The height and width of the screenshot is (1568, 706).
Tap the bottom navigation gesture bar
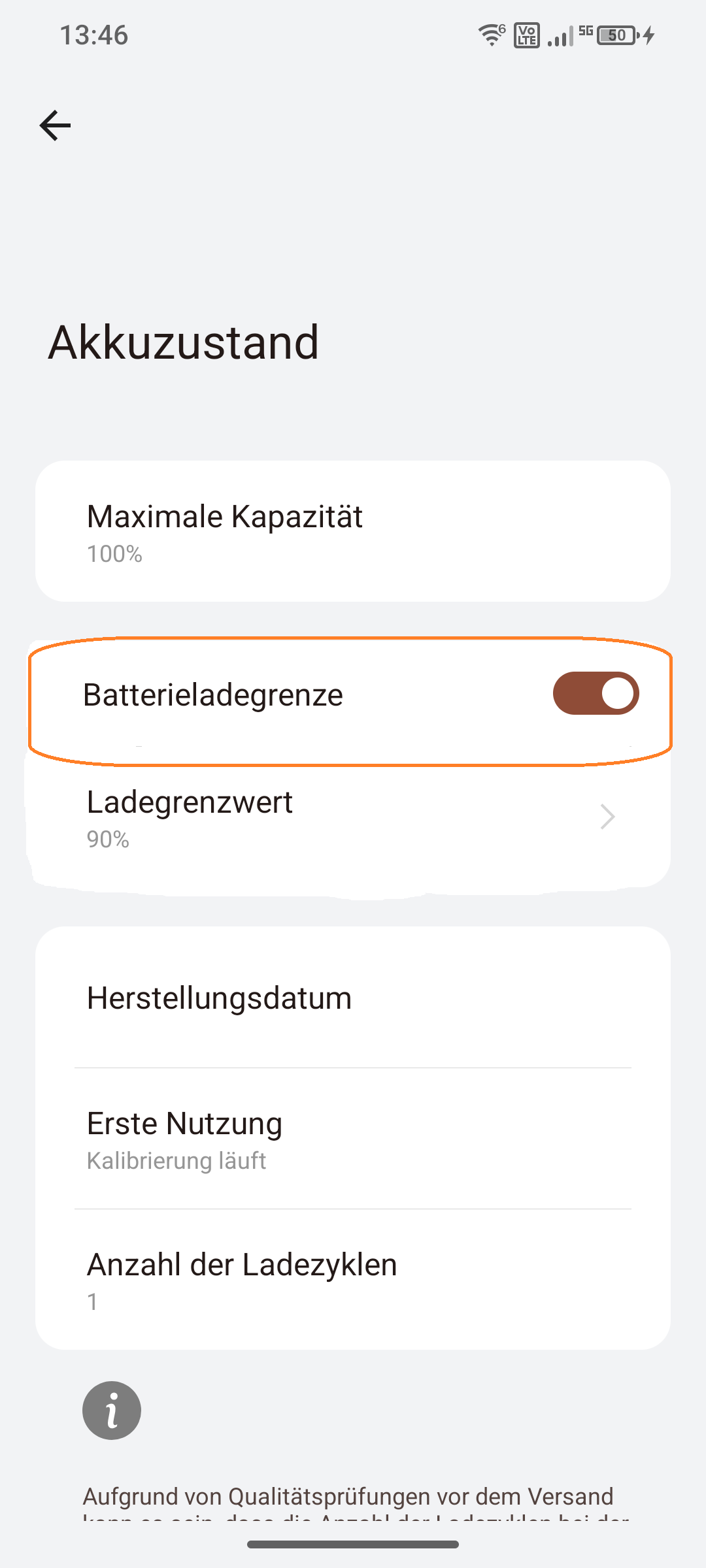pyautogui.click(x=353, y=1544)
